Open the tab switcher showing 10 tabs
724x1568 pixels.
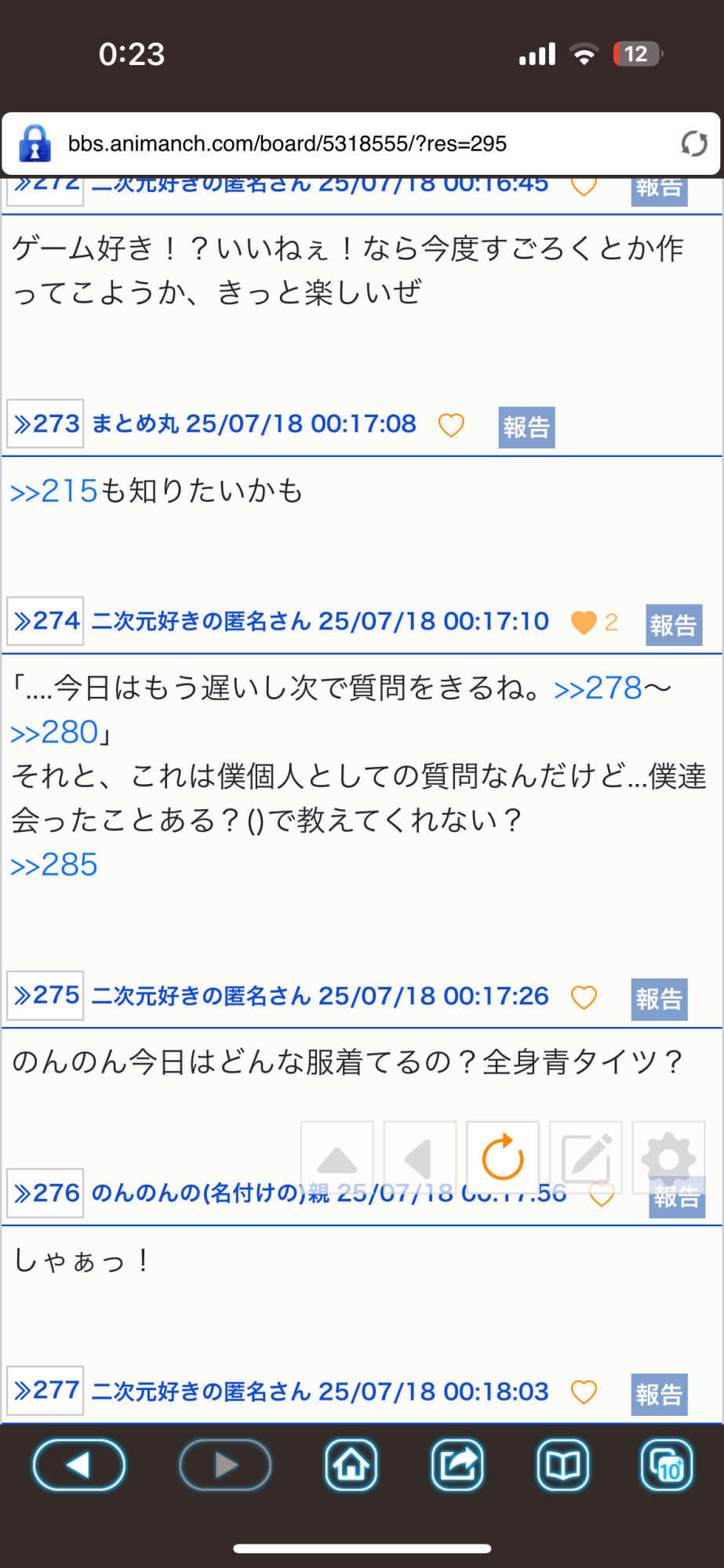(667, 1465)
